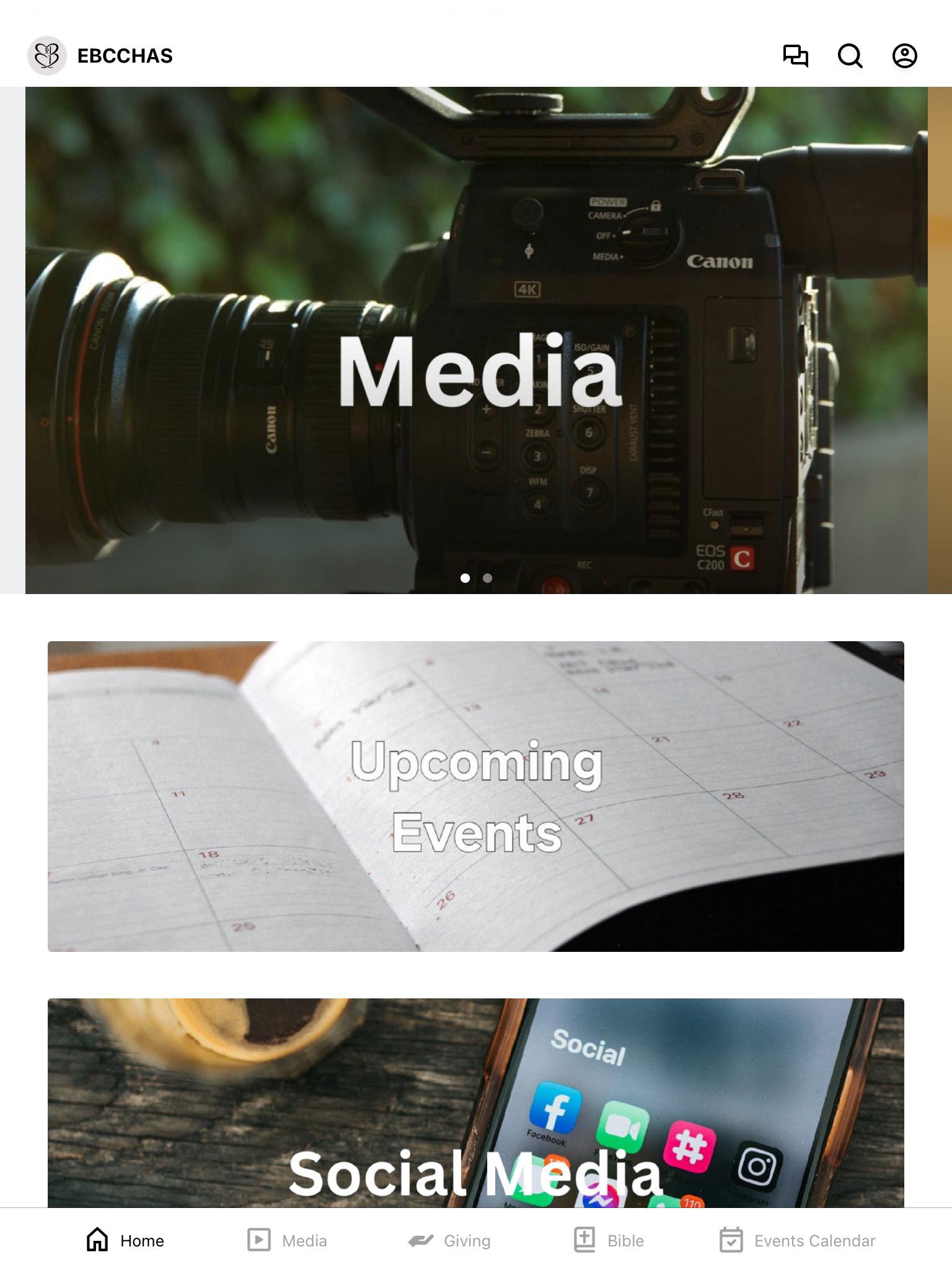Open the Social Media card

[476, 1104]
